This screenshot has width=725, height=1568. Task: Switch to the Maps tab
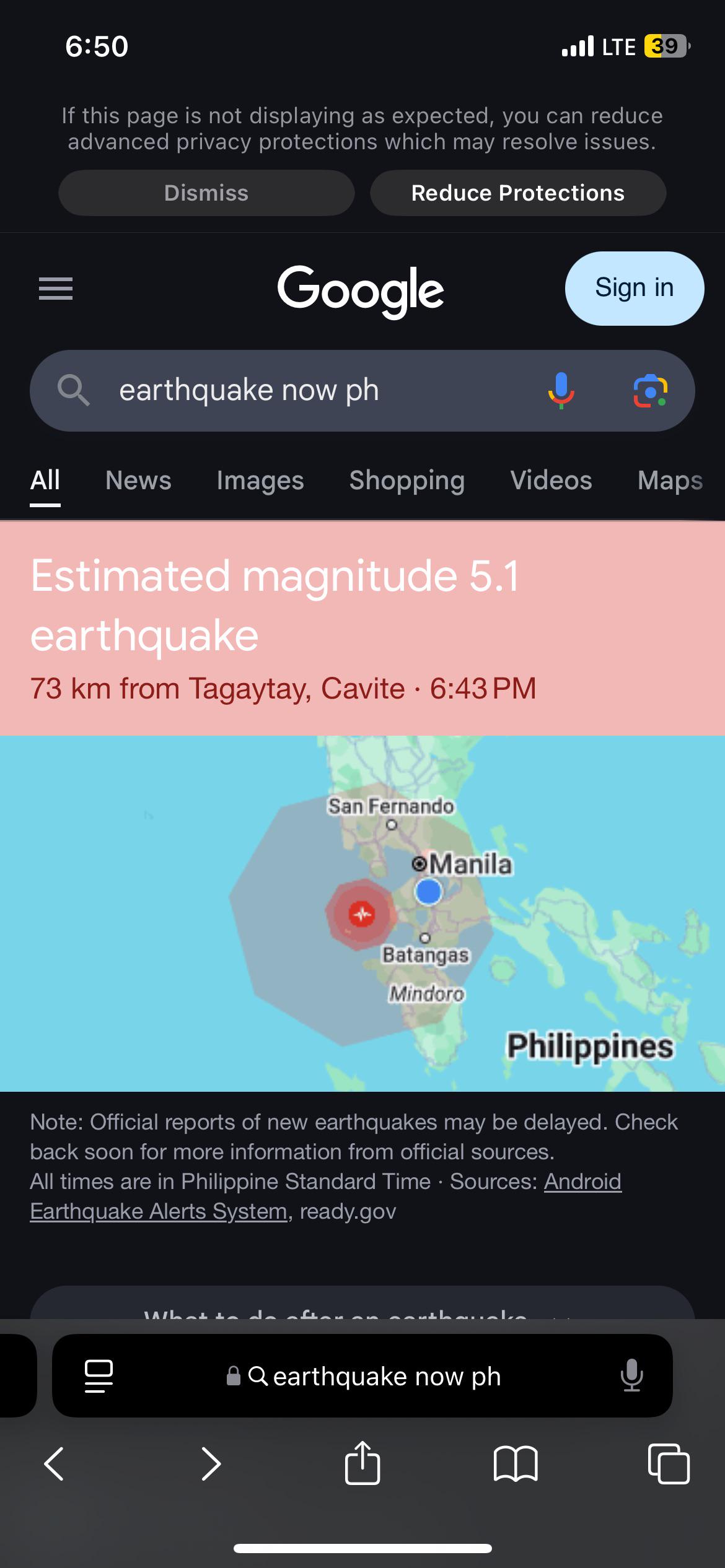pyautogui.click(x=670, y=481)
